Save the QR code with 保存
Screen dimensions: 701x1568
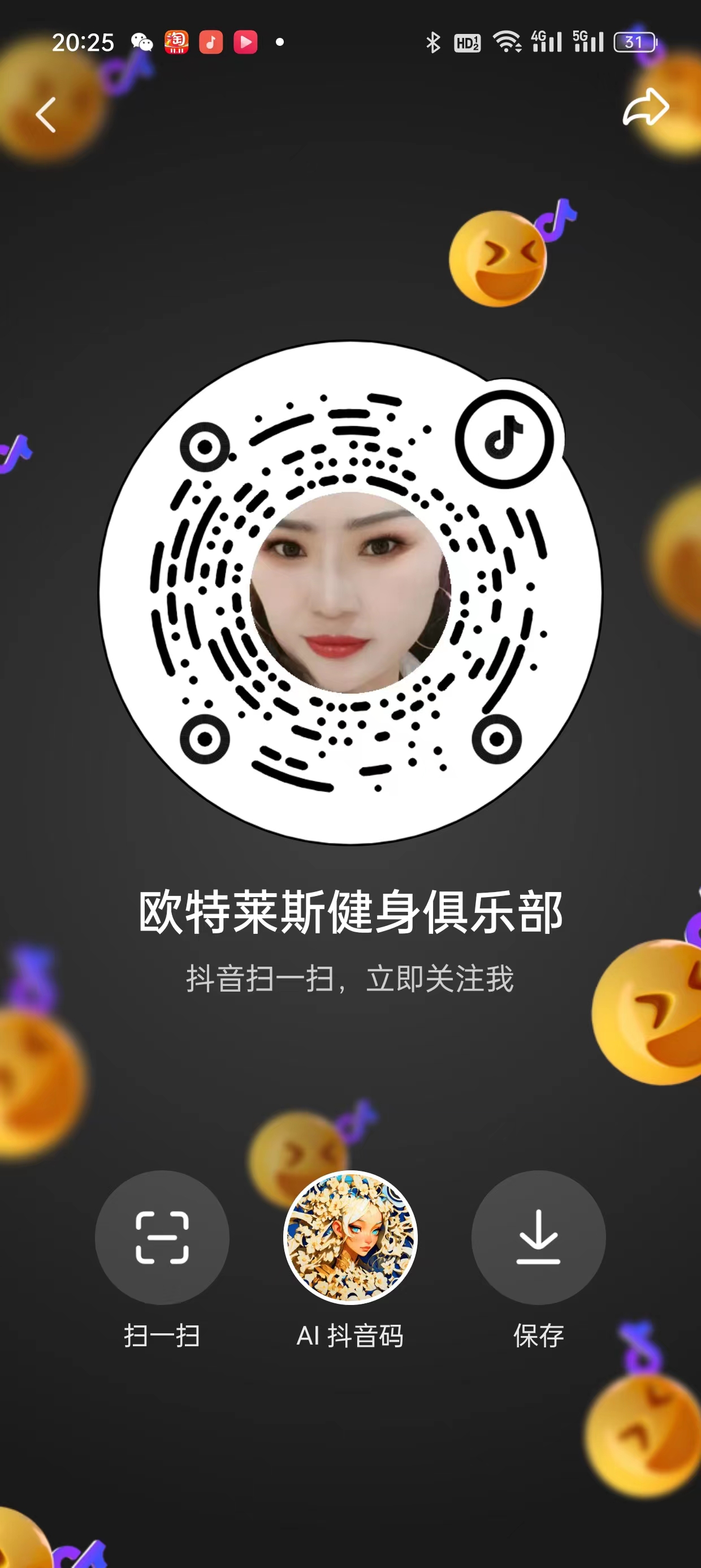(538, 1237)
